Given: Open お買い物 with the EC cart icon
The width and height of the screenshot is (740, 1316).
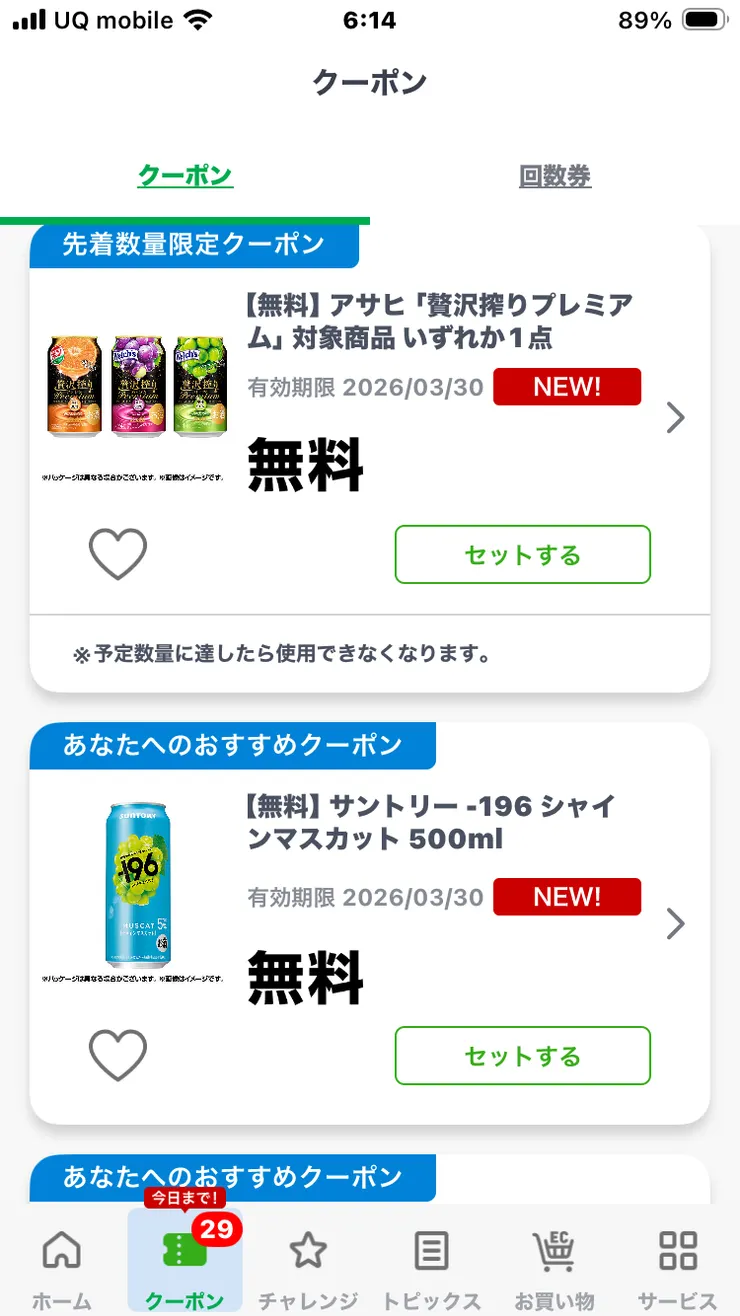Looking at the screenshot, I should 554,1250.
